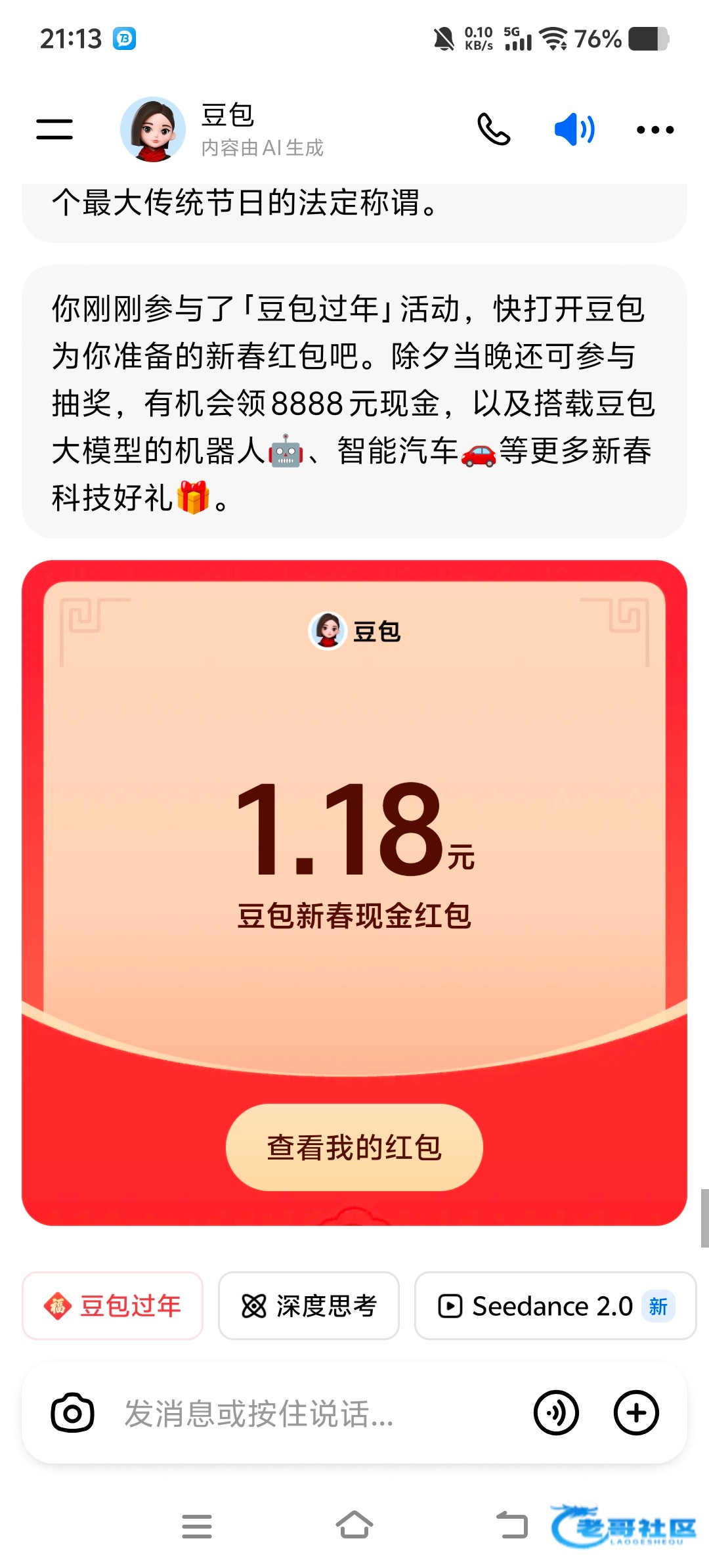709x1568 pixels.
Task: Open the three-dot overflow menu
Action: pos(655,130)
